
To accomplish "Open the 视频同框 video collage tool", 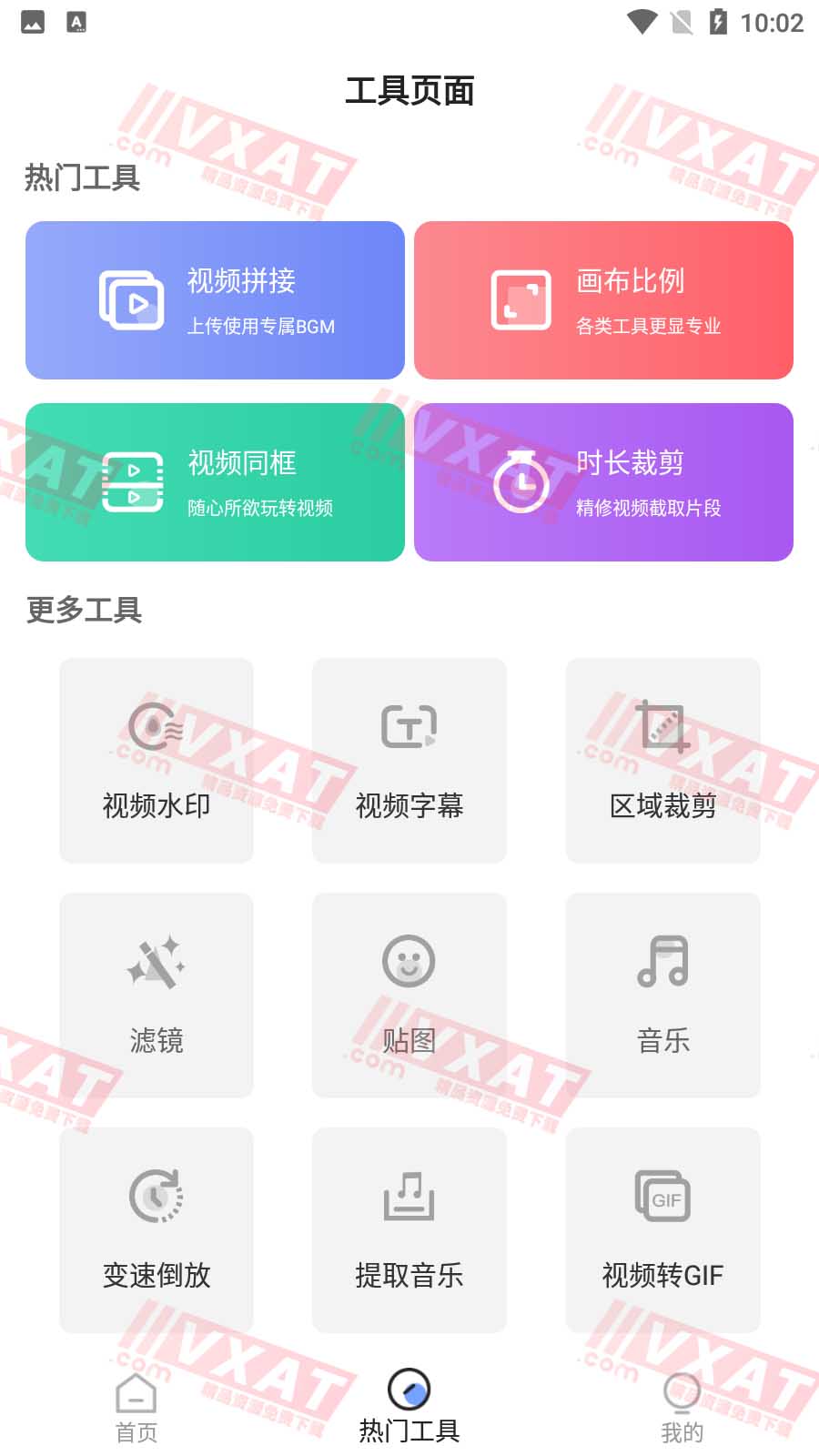I will click(215, 480).
